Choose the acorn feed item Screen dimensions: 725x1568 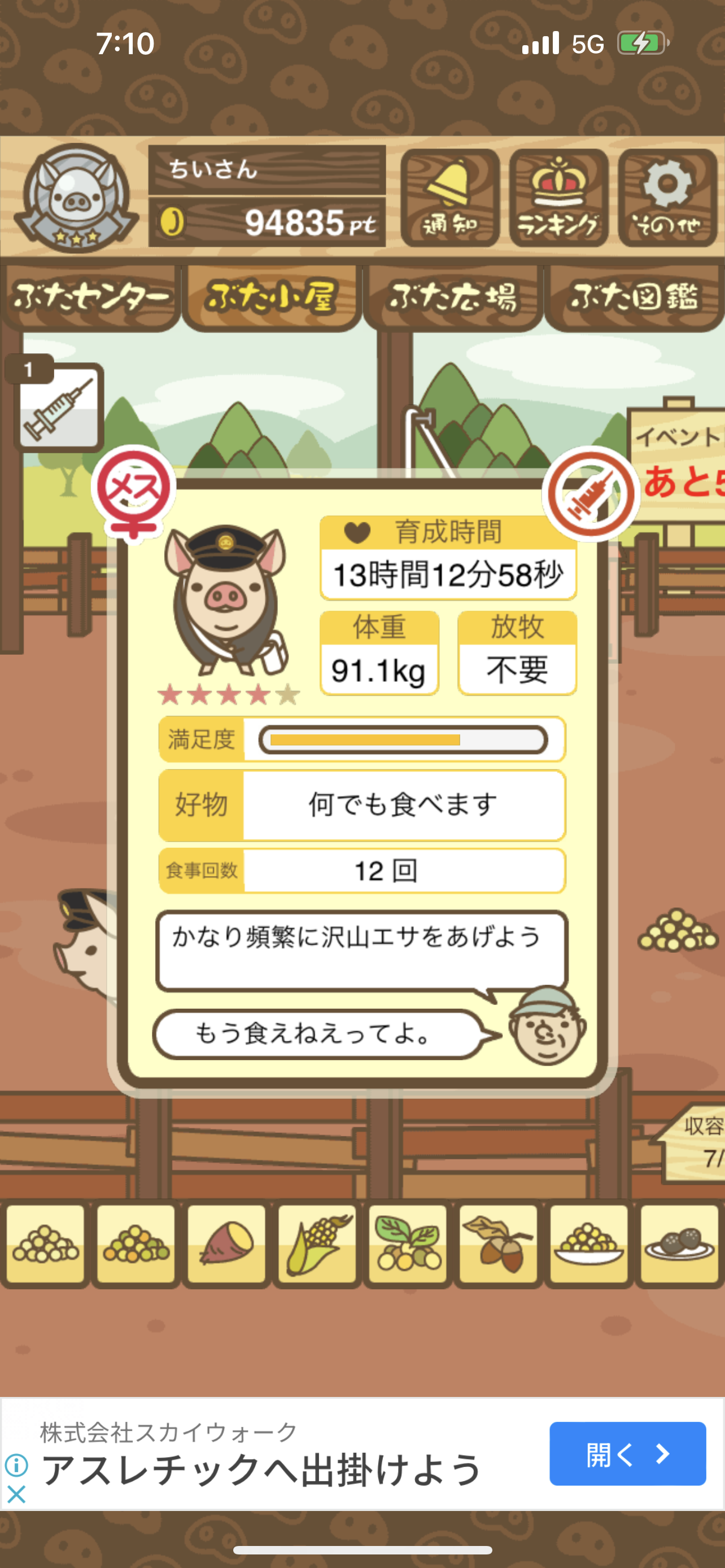499,1243
